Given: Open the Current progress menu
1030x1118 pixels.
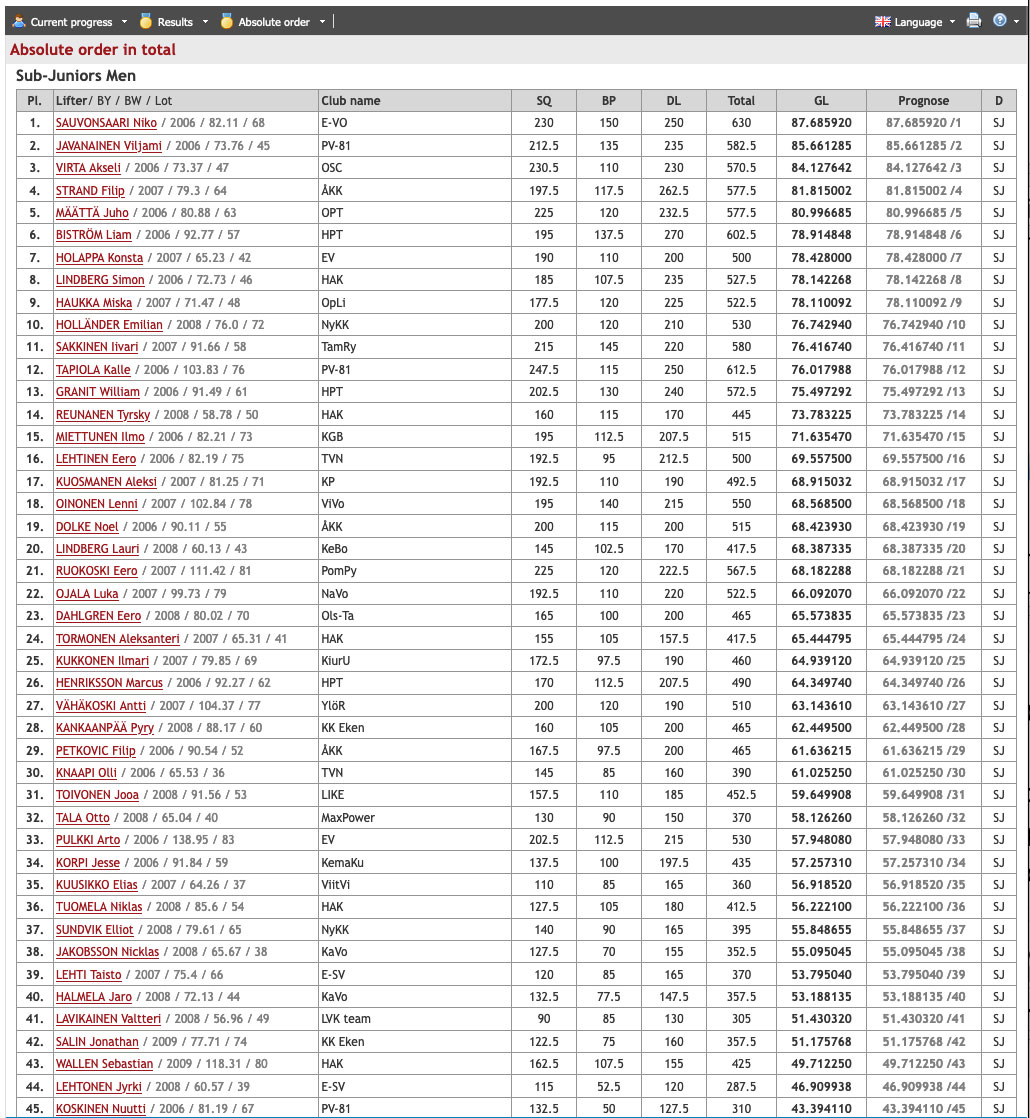Looking at the screenshot, I should coord(70,21).
